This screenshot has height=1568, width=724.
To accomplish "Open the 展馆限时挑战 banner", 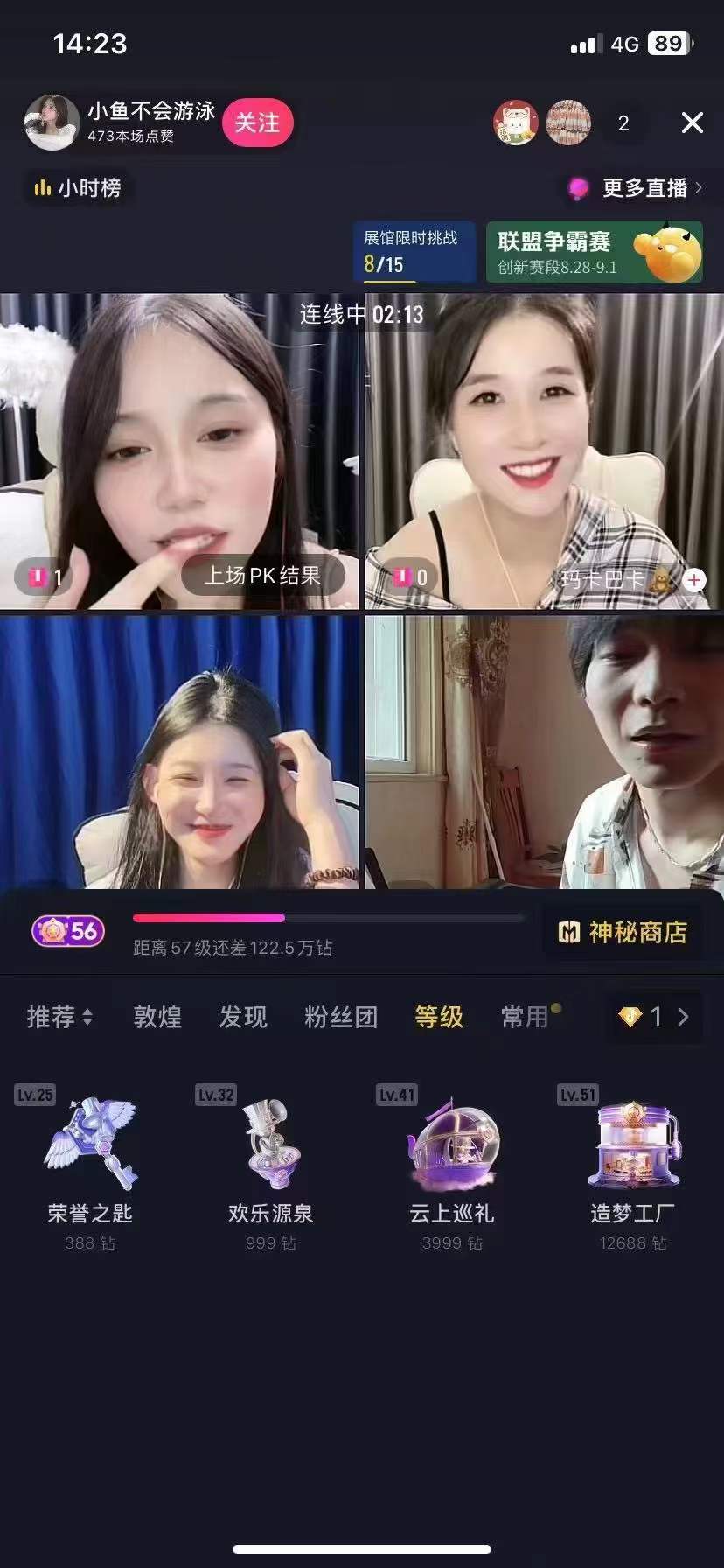I will click(x=412, y=251).
